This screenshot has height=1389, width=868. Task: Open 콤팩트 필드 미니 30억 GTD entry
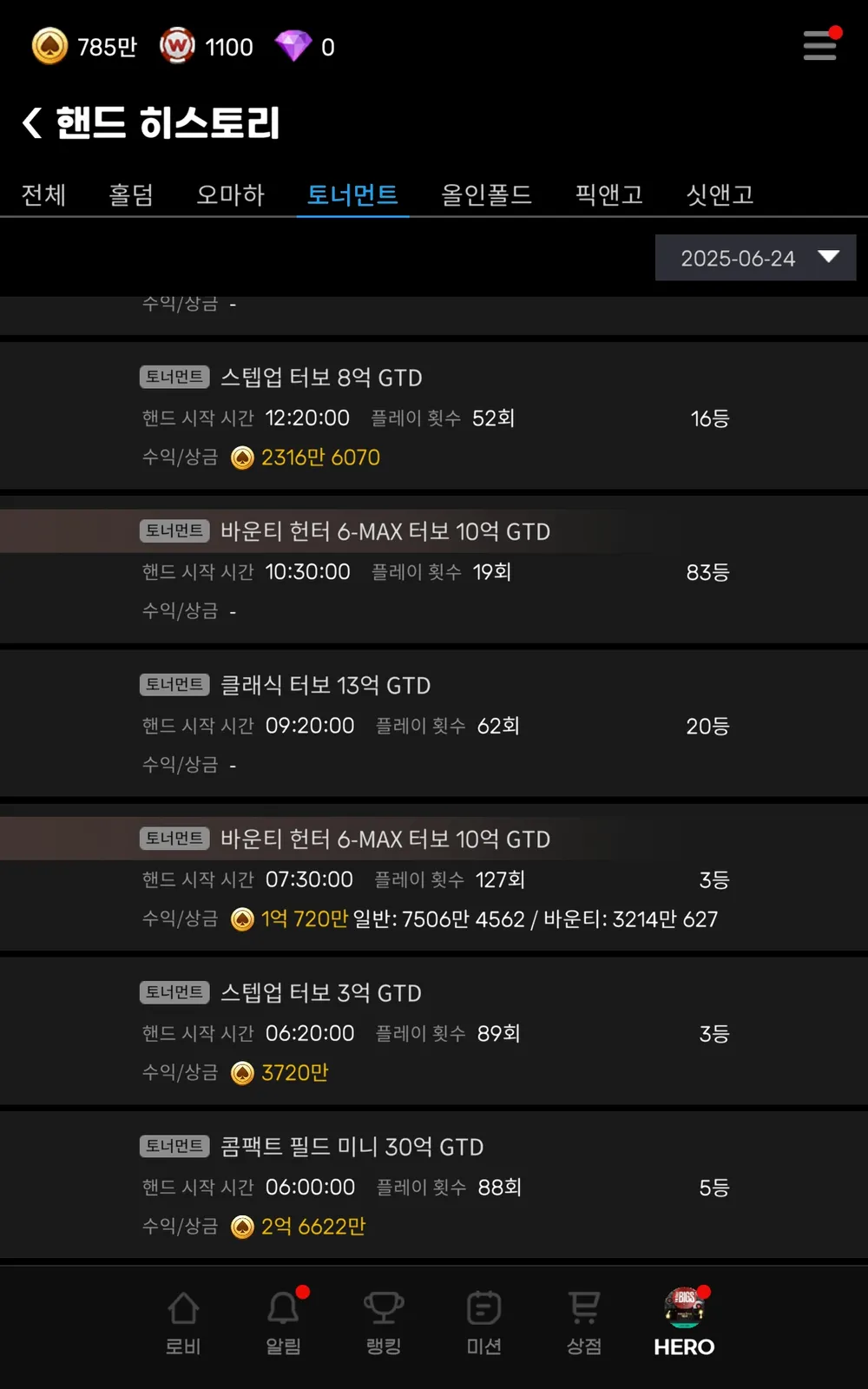point(434,1185)
